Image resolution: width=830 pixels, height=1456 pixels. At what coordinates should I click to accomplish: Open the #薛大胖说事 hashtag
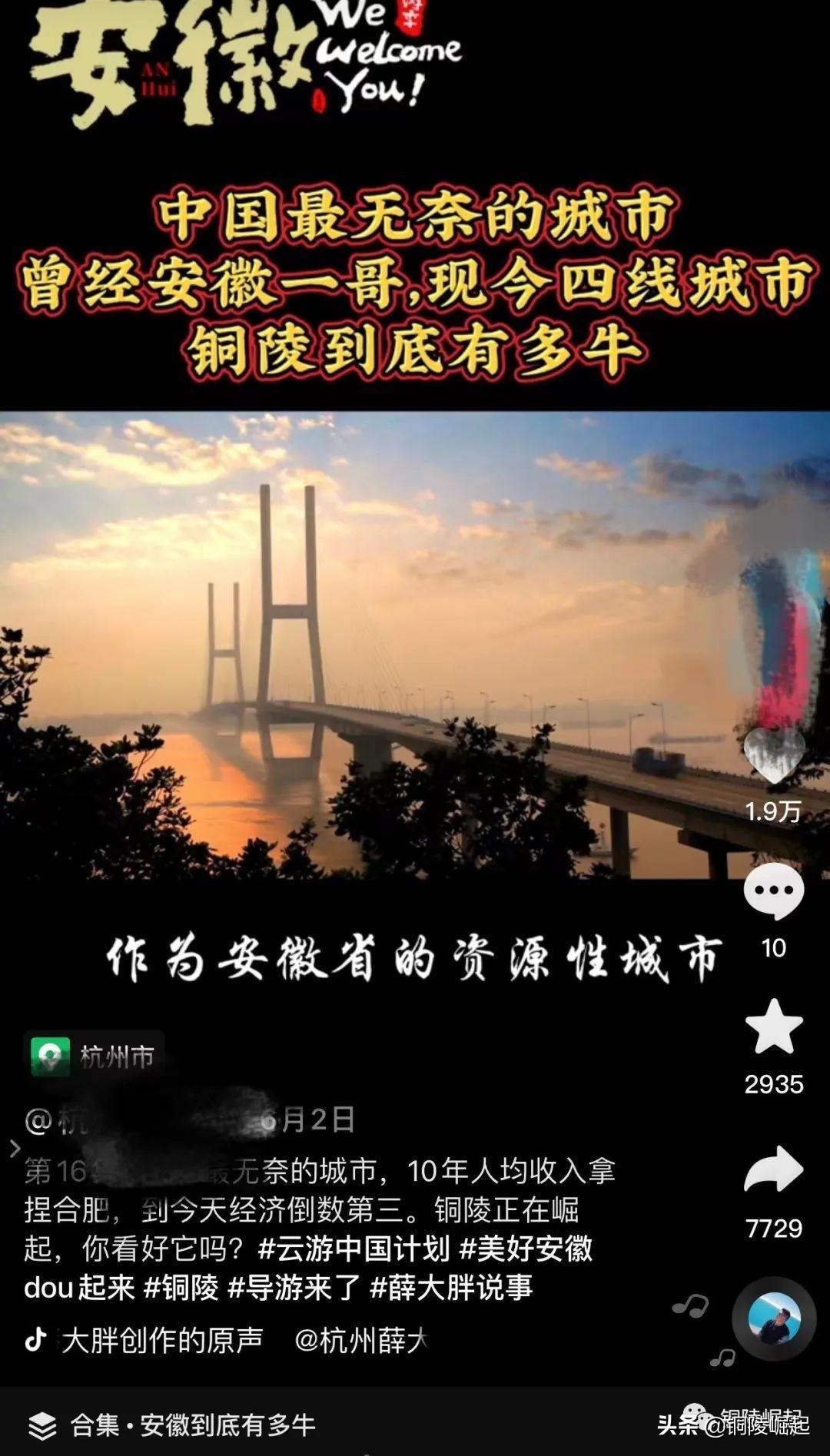pyautogui.click(x=451, y=1287)
